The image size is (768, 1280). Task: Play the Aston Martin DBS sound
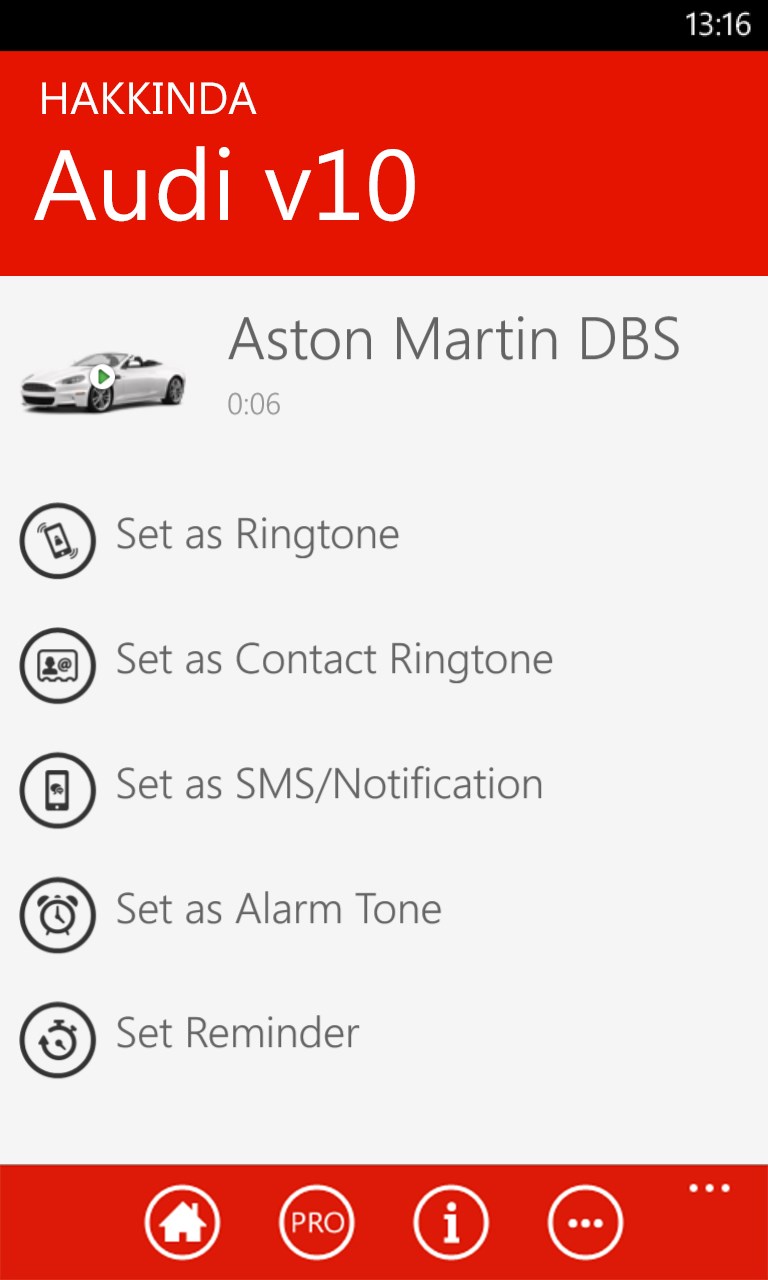click(101, 377)
